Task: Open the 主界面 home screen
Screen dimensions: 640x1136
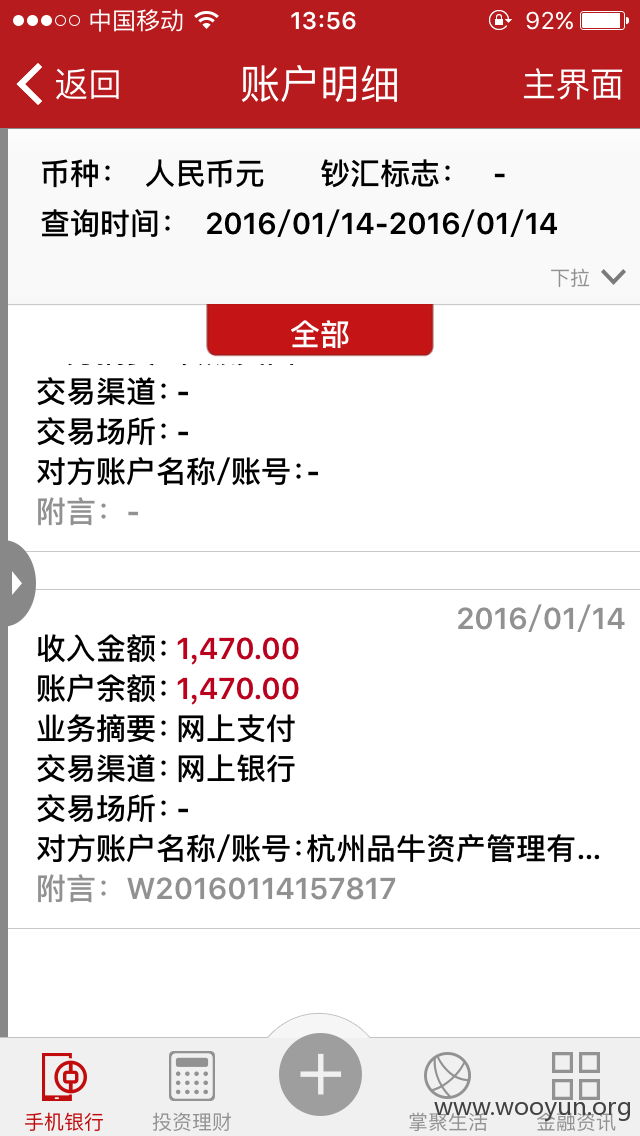Action: (573, 84)
